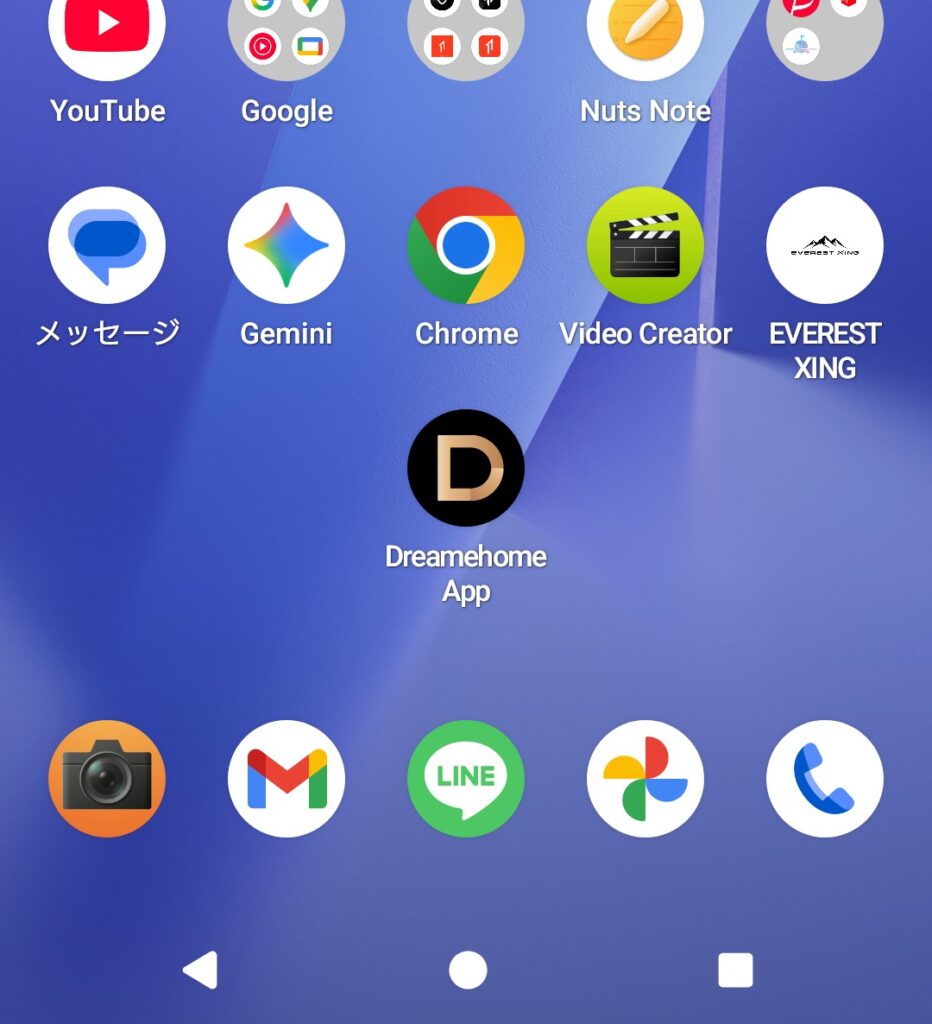This screenshot has width=932, height=1024.
Task: Open the メッセージ messaging app
Action: coord(107,245)
